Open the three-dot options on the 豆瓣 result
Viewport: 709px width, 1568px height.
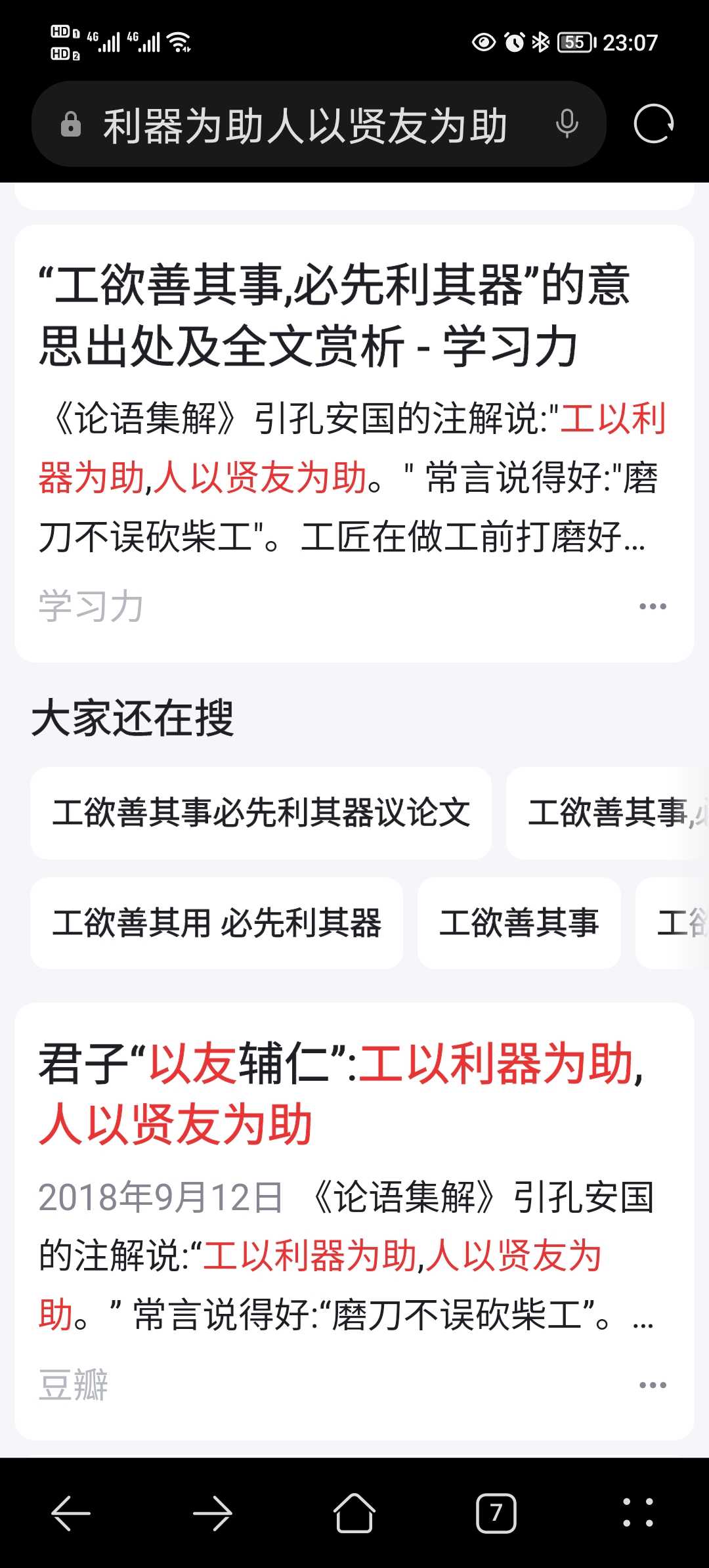click(x=653, y=1385)
